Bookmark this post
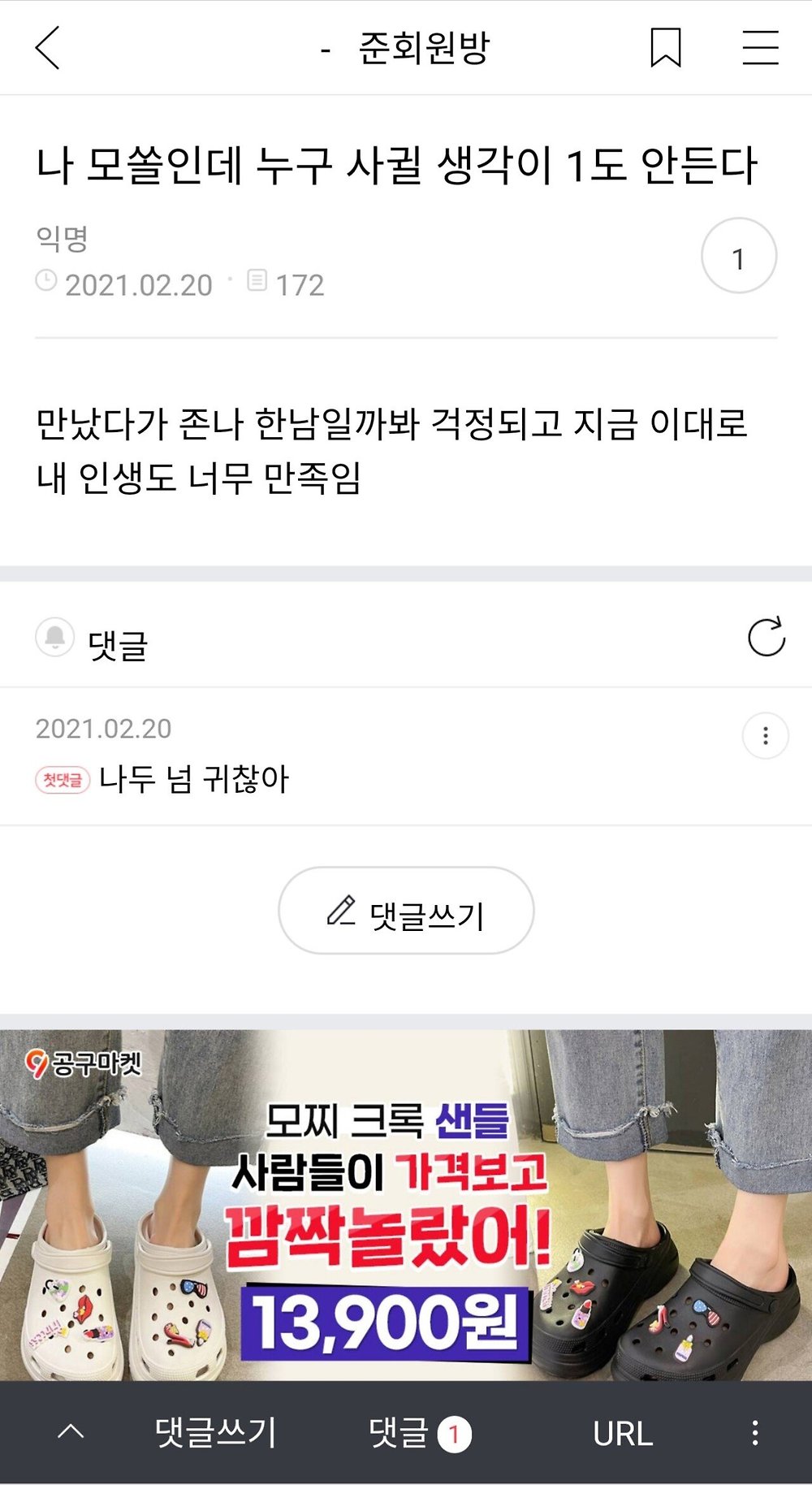 (x=665, y=48)
